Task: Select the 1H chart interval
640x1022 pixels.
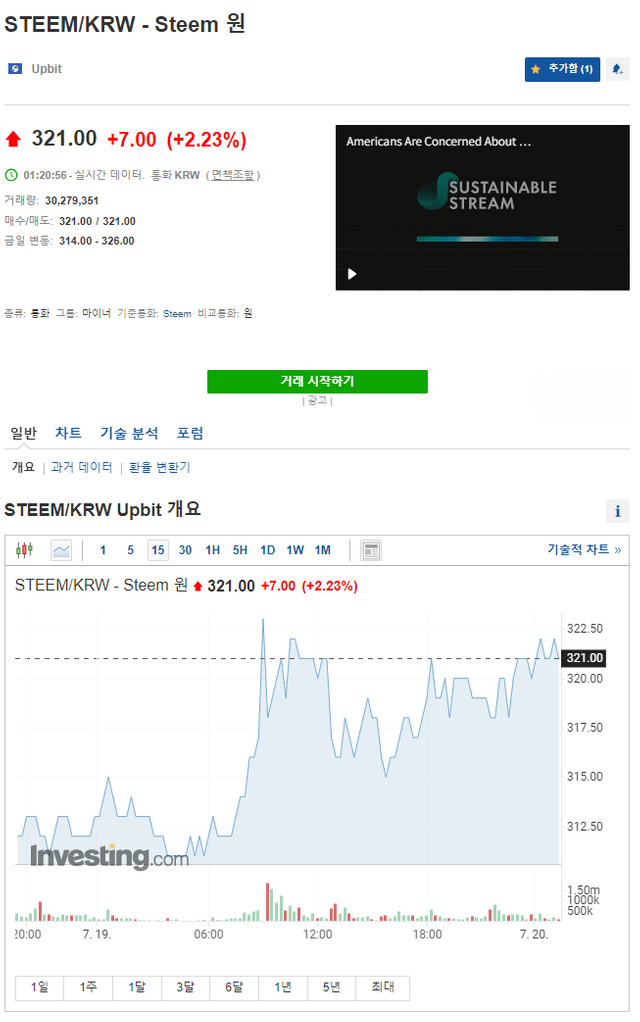Action: pyautogui.click(x=212, y=550)
